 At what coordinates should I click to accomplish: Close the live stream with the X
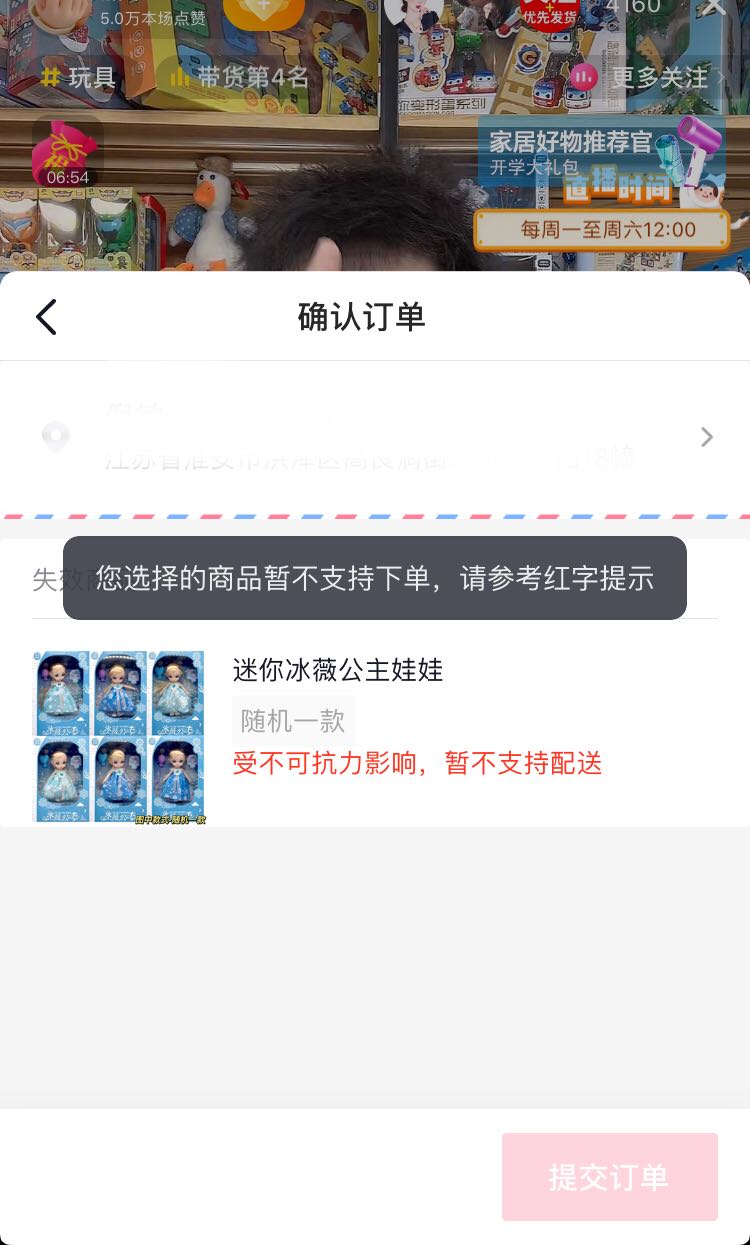coord(714,8)
